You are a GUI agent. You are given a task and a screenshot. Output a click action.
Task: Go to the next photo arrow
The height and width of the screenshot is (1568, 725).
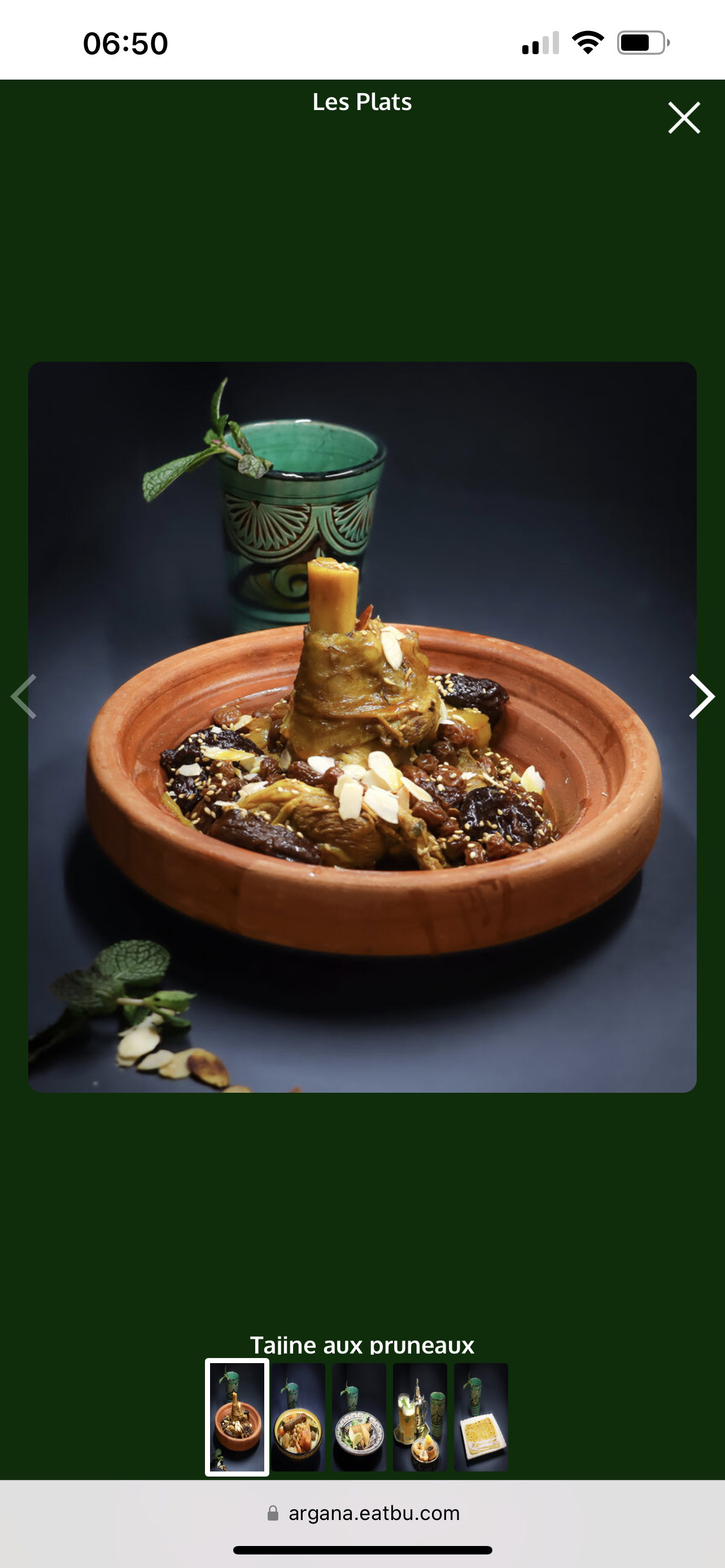tap(701, 697)
